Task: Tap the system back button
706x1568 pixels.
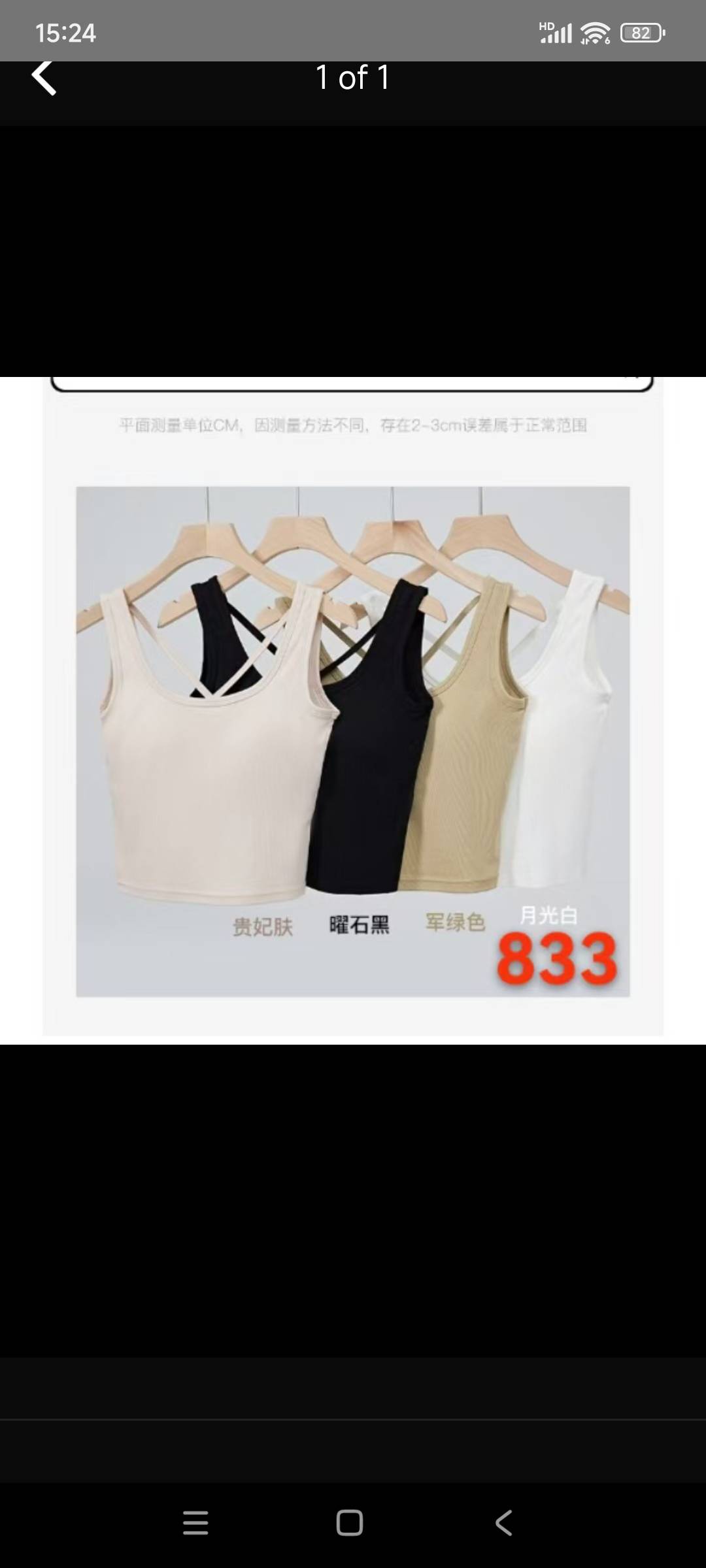Action: click(x=503, y=1522)
